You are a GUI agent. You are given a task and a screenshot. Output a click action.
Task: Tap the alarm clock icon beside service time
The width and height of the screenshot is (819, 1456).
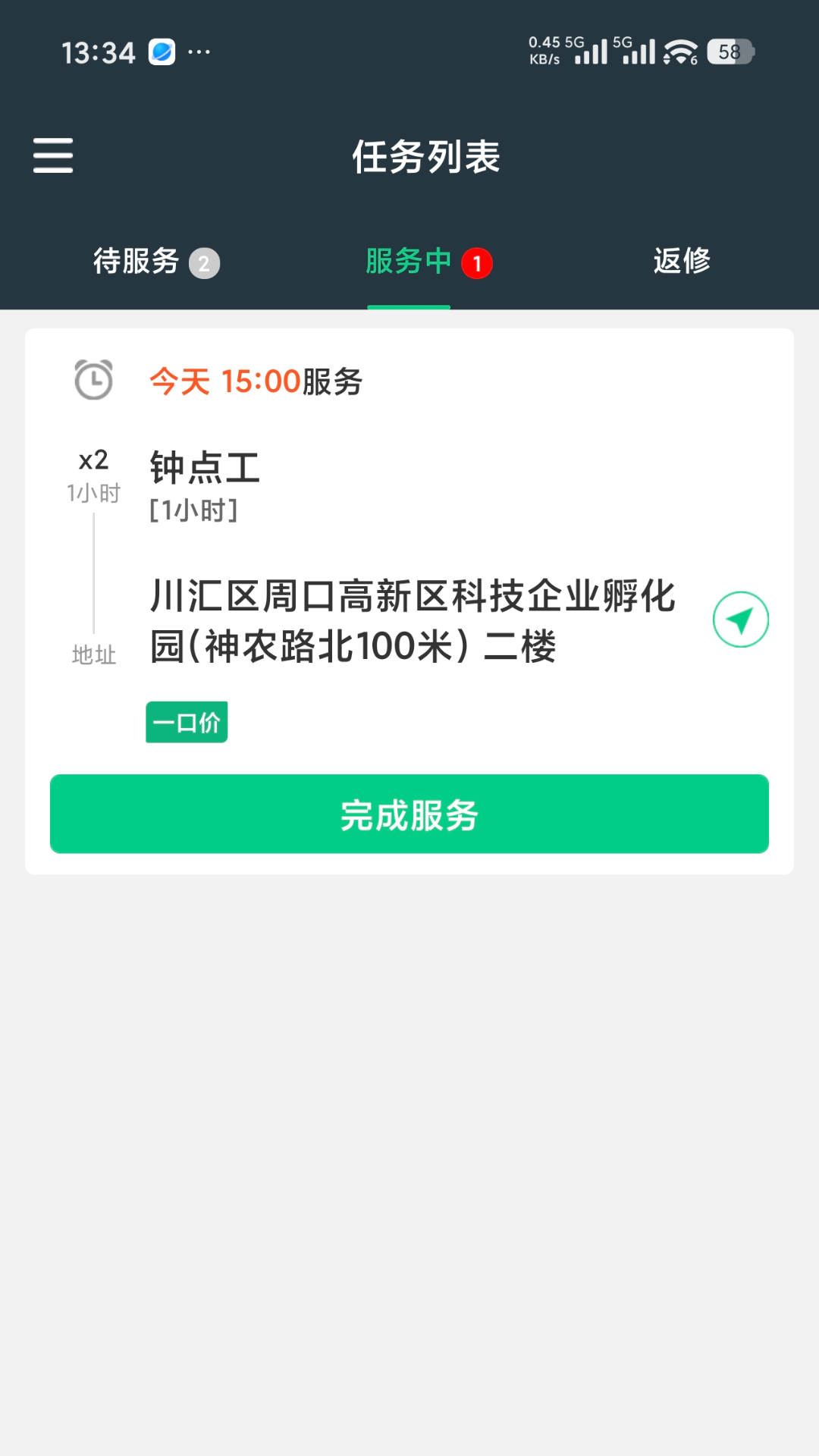(92, 380)
